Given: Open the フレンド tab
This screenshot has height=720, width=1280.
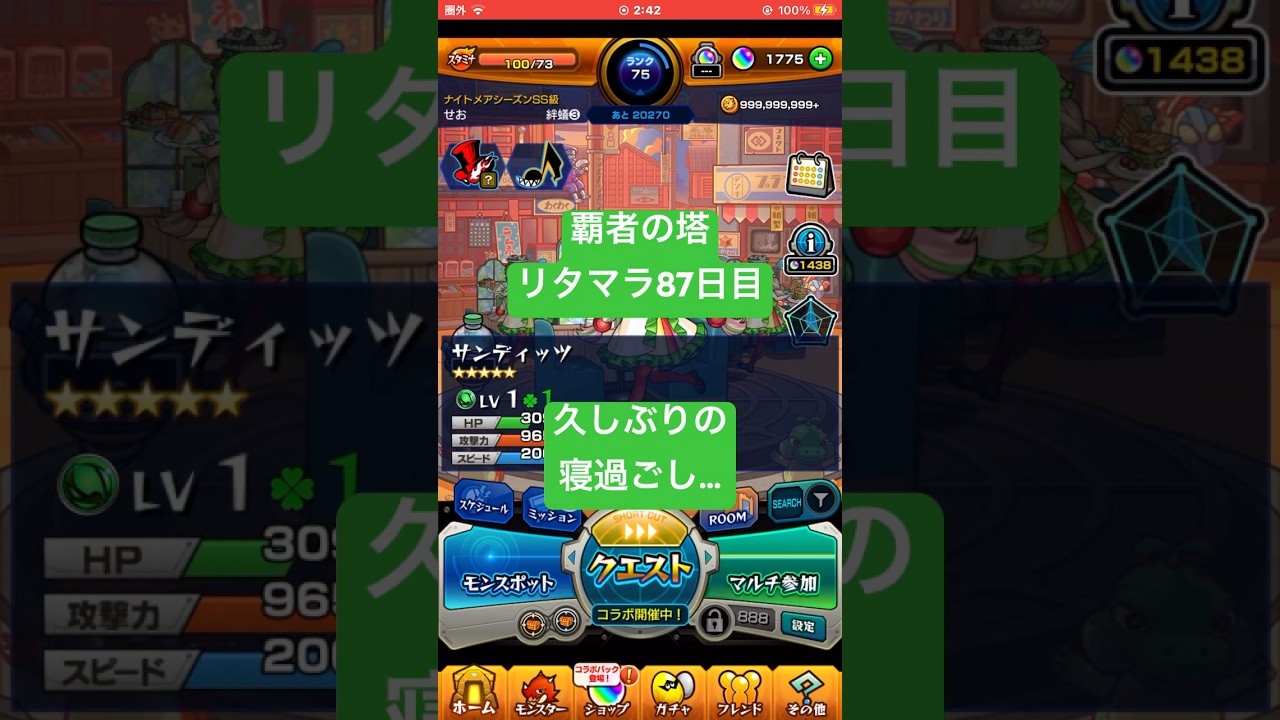Looking at the screenshot, I should point(740,692).
